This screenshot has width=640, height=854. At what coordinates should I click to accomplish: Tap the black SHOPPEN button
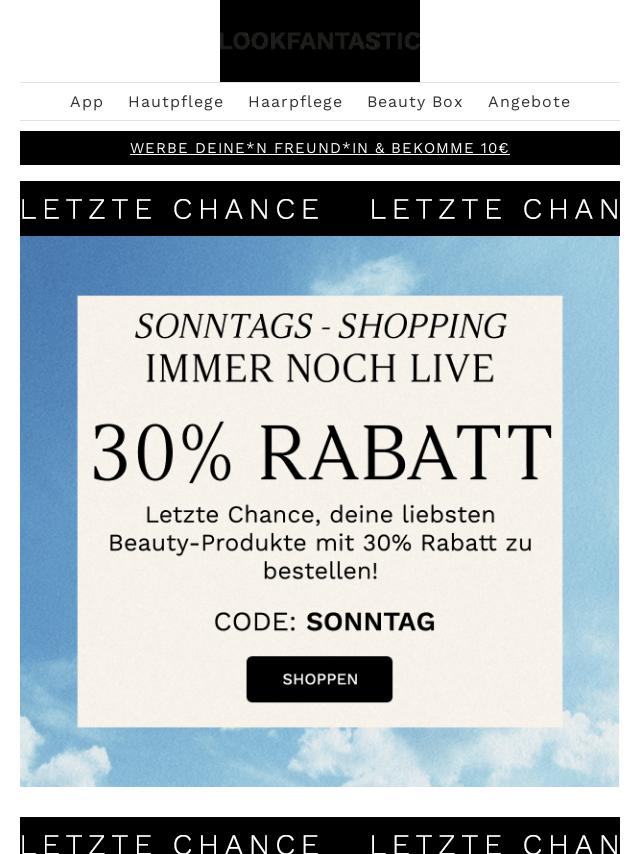(320, 679)
